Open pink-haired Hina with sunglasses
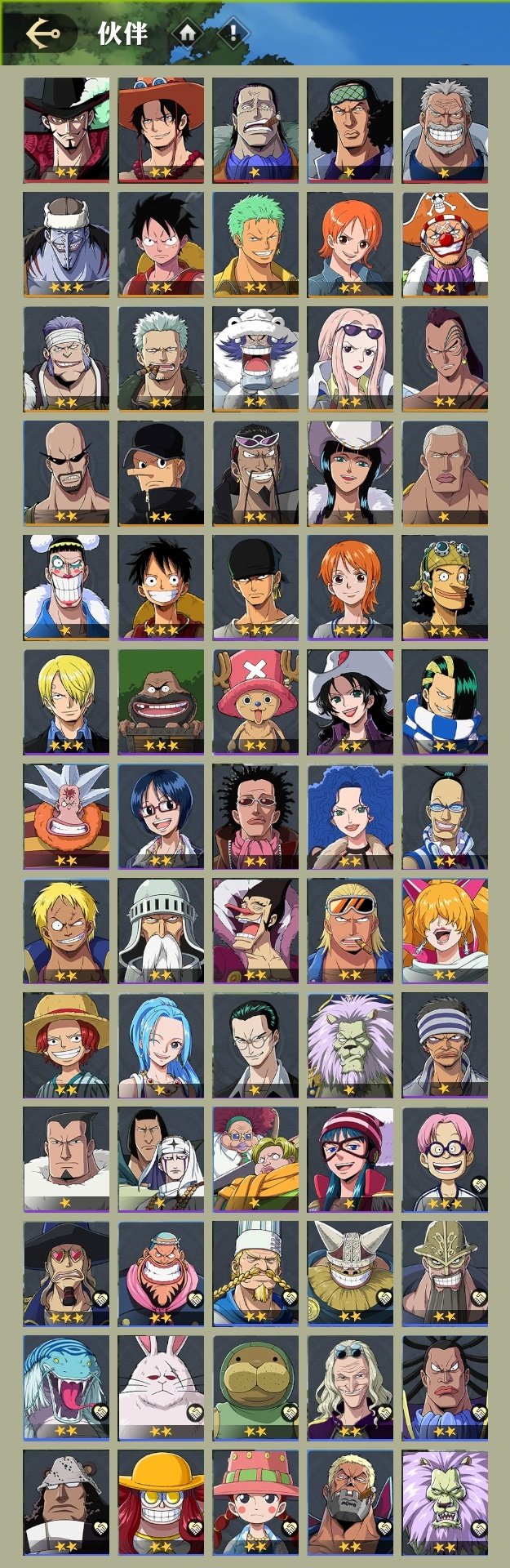 click(x=350, y=358)
